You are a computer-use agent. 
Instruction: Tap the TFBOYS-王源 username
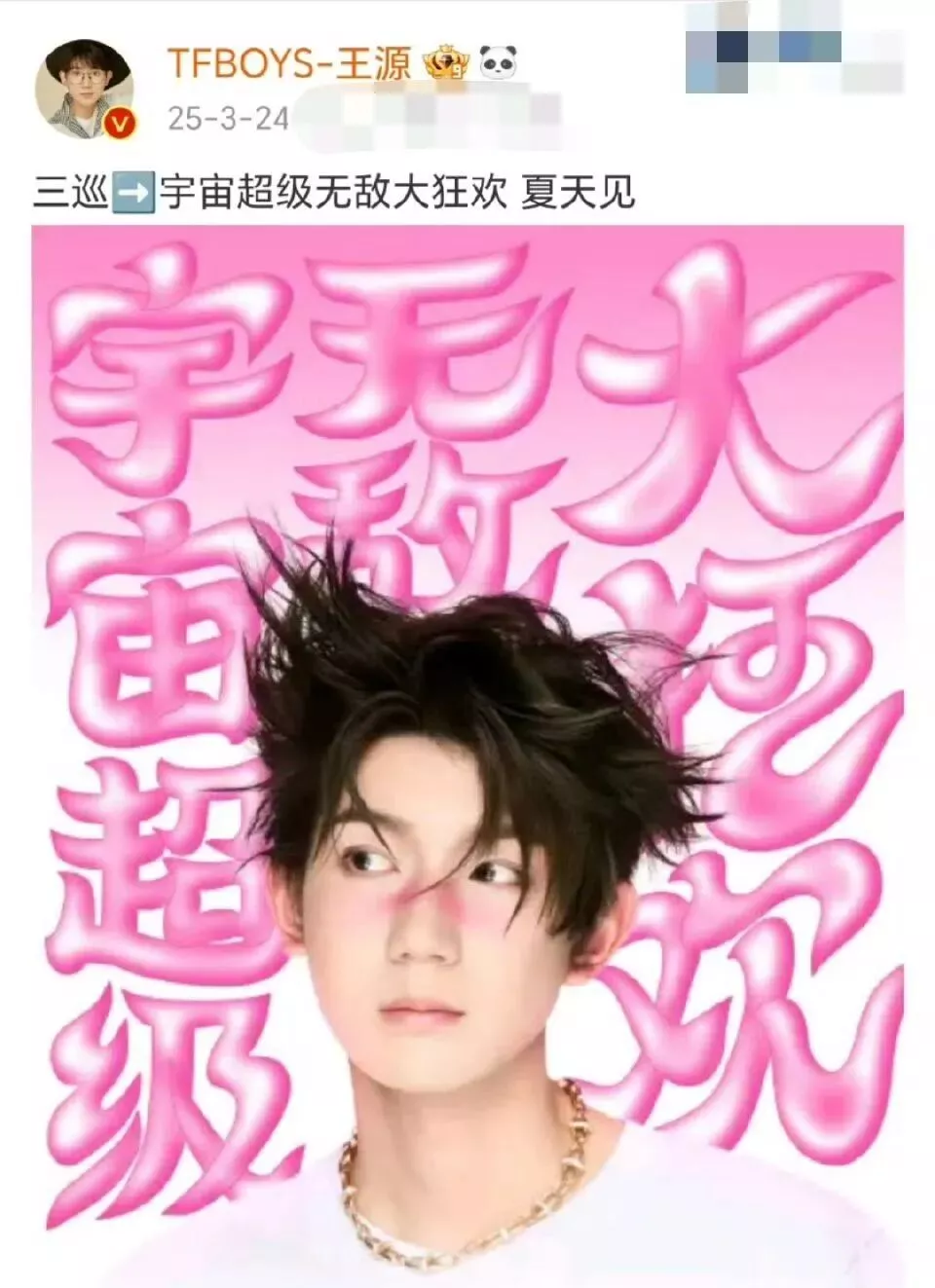289,63
